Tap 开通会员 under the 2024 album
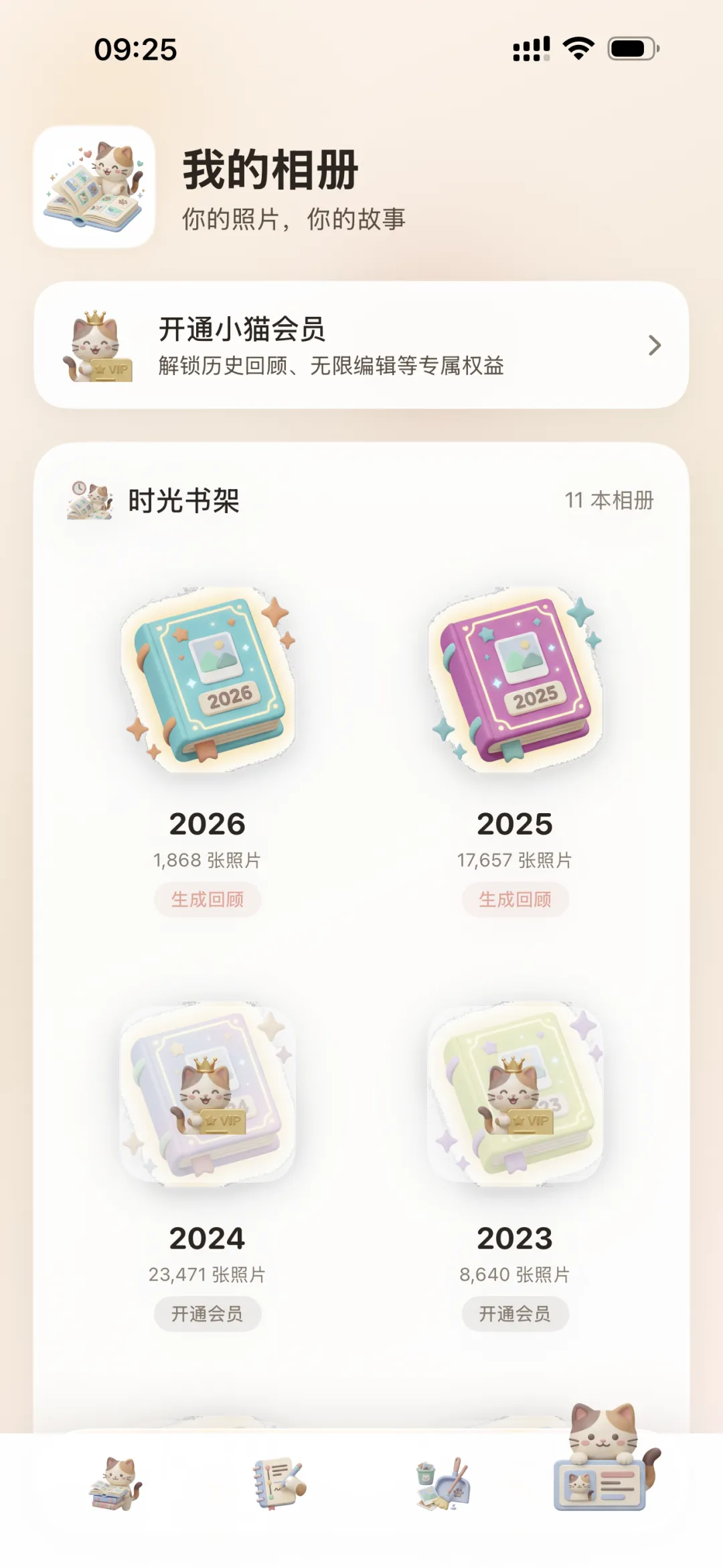This screenshot has width=723, height=1568. coord(208,1313)
